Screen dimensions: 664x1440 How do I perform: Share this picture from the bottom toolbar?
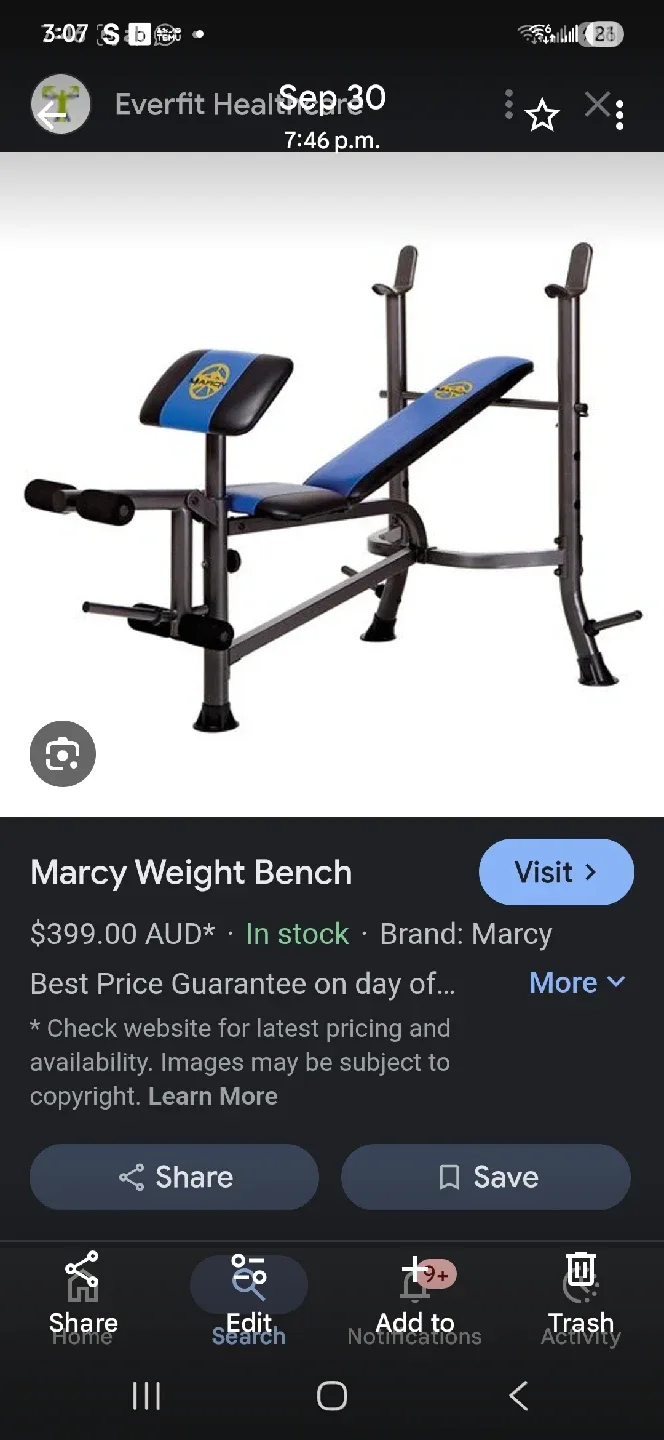pos(83,1294)
